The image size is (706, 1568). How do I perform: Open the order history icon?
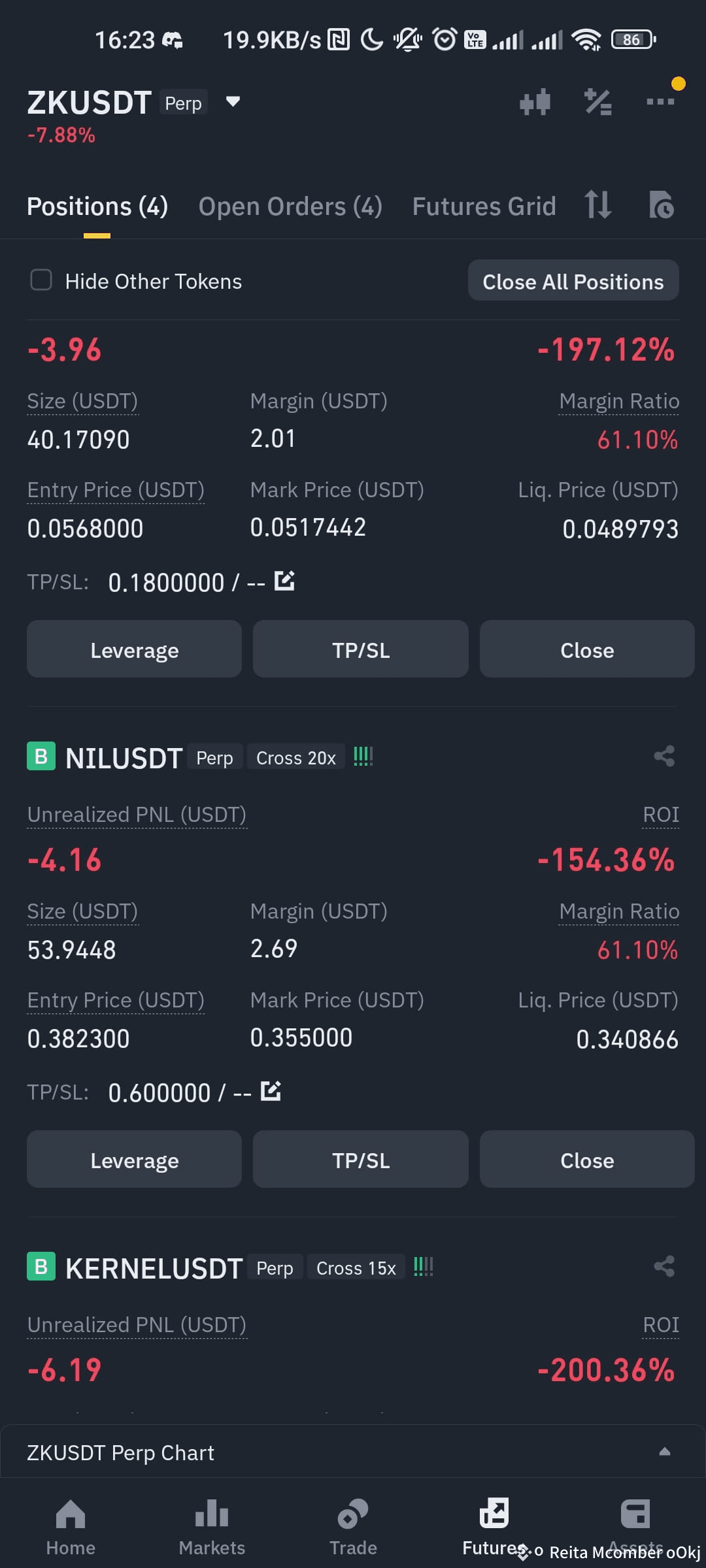pyautogui.click(x=660, y=206)
